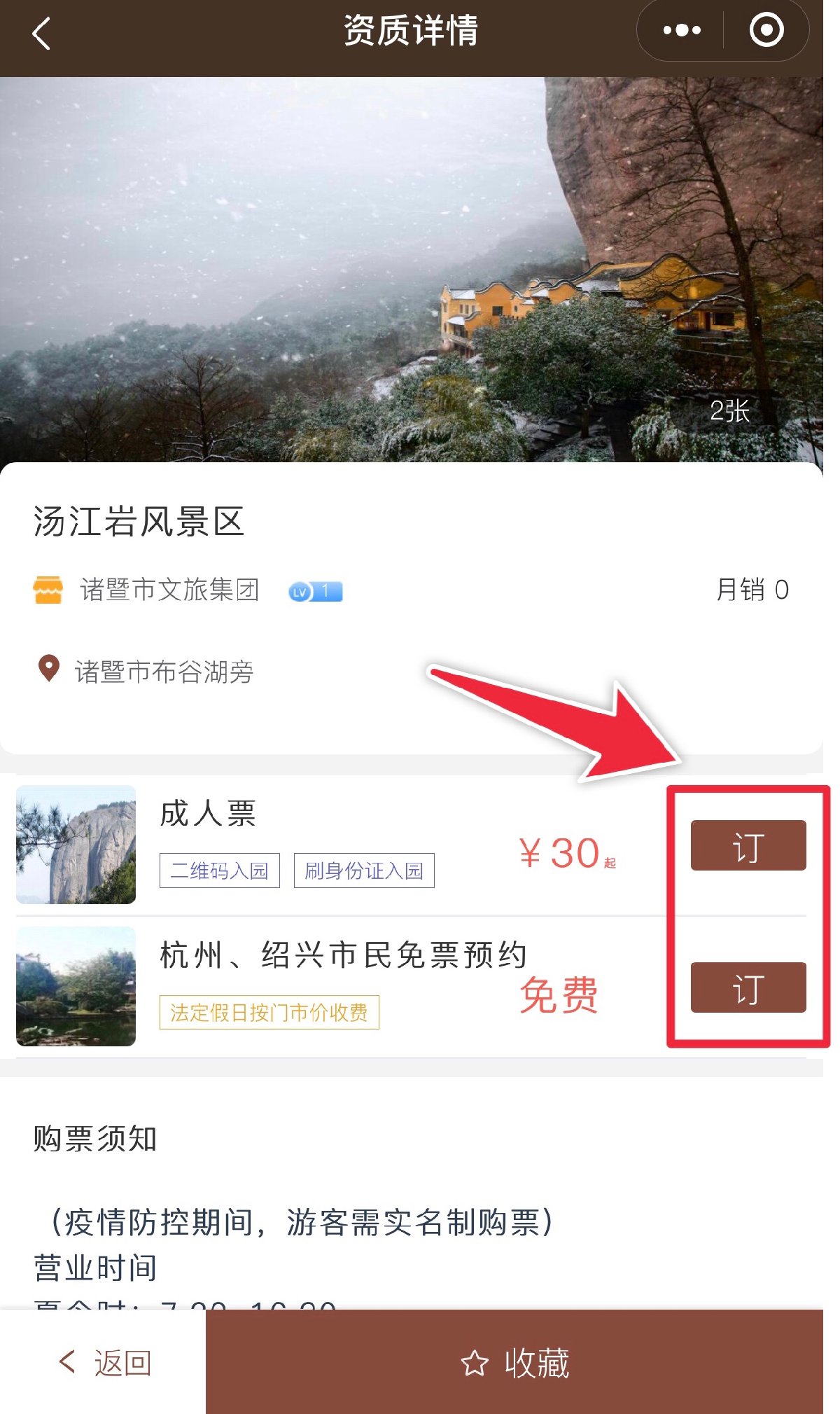Open the mini program overflow menu
The image size is (840, 1414).
tap(681, 30)
